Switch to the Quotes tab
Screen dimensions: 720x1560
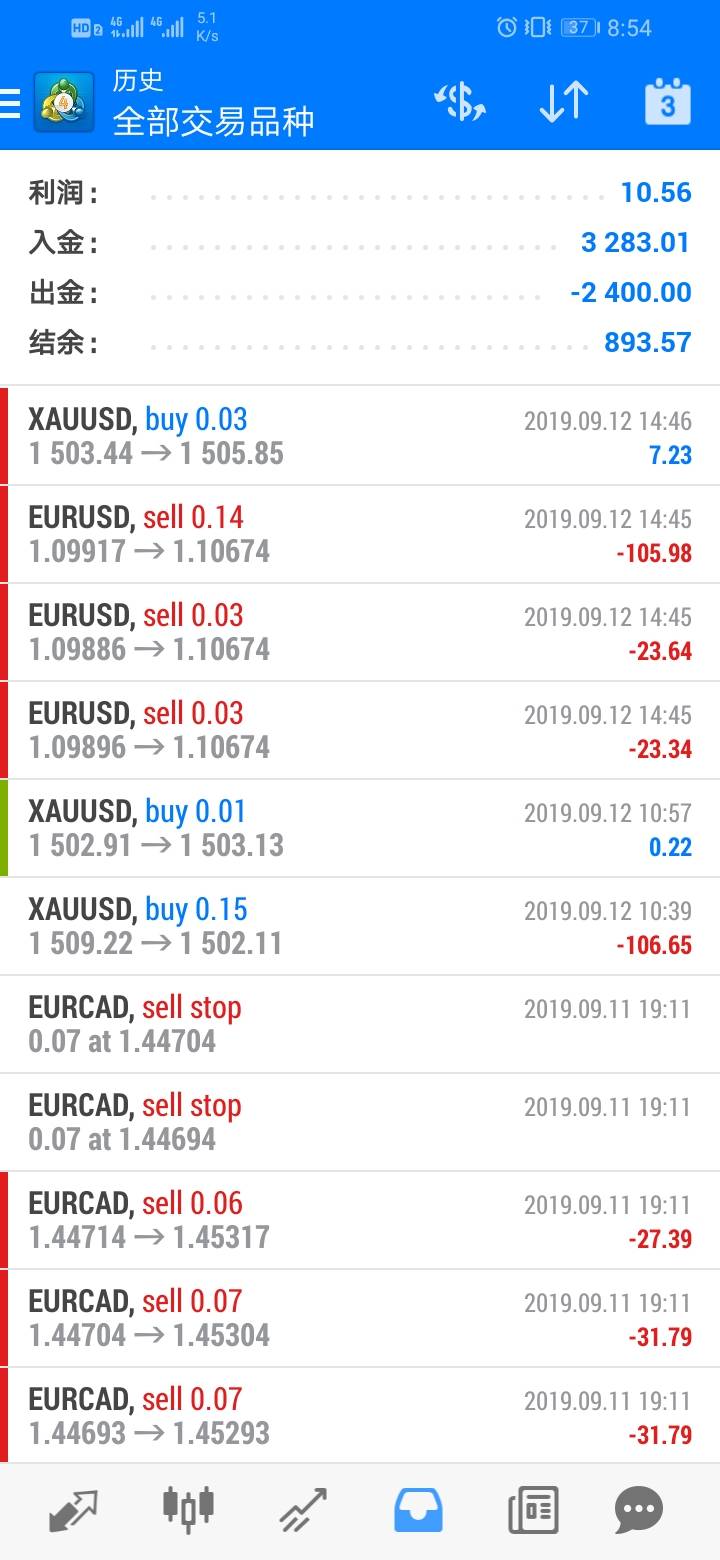(x=73, y=1510)
